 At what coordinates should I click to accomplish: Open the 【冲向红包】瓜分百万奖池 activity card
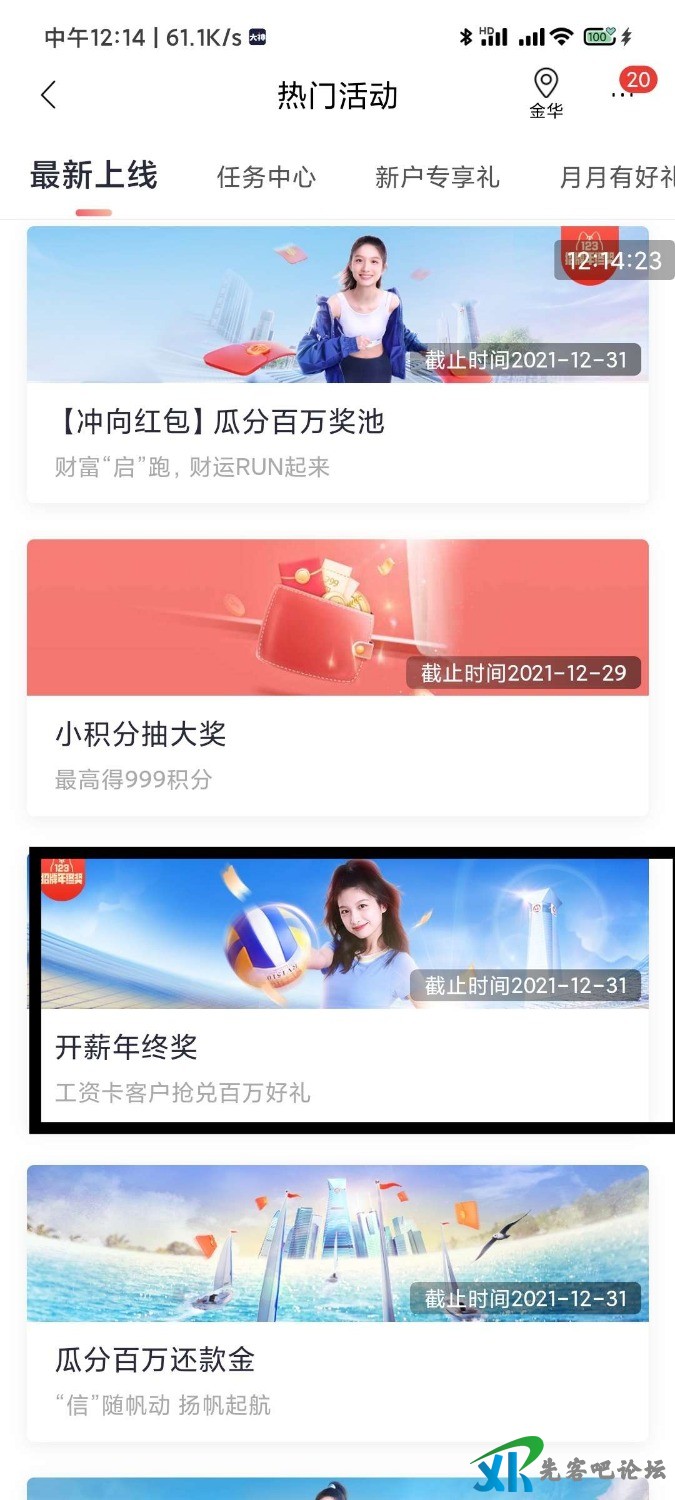pyautogui.click(x=337, y=365)
